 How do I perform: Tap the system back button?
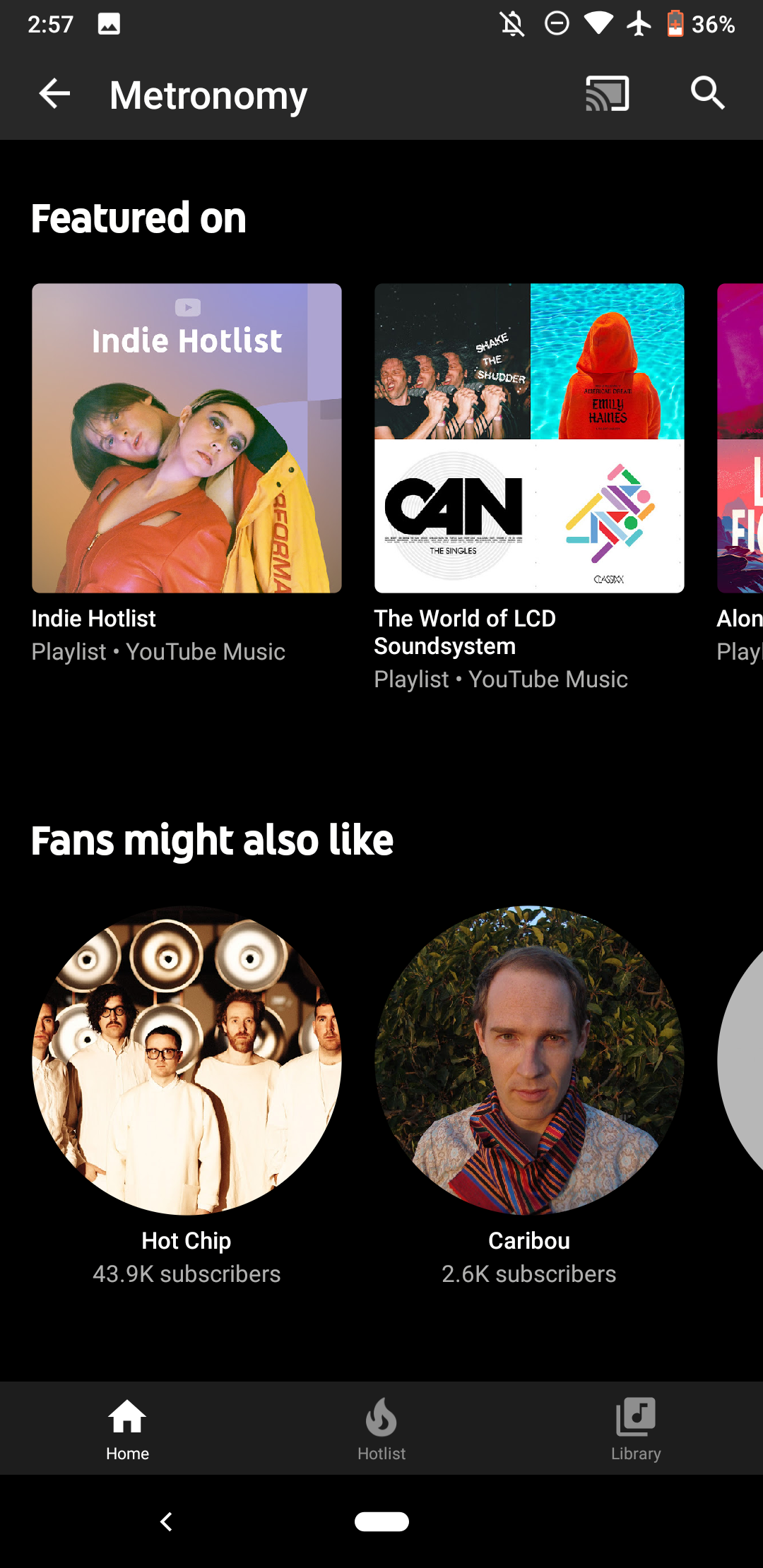click(x=167, y=1521)
